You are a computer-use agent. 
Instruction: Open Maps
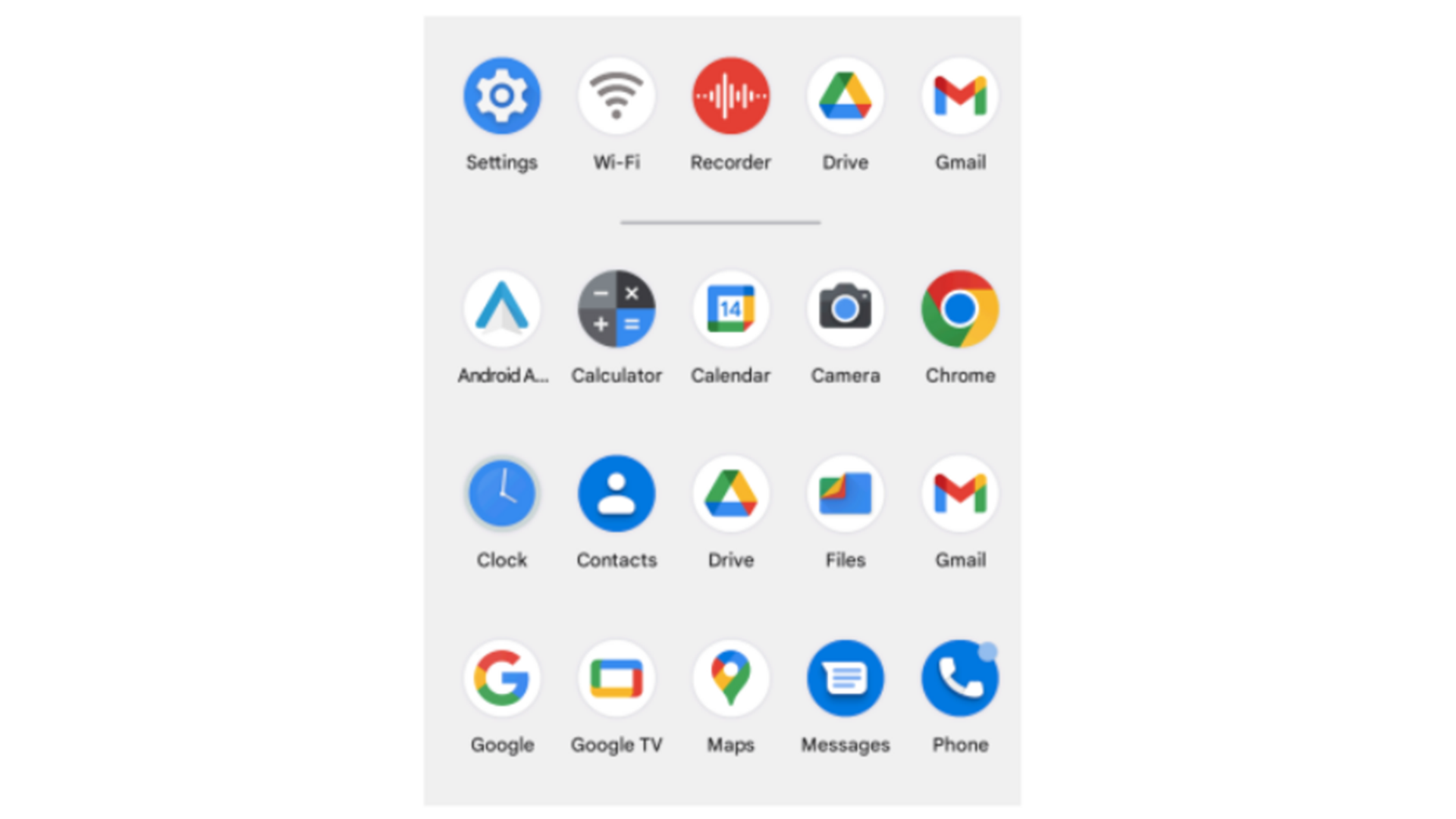730,678
